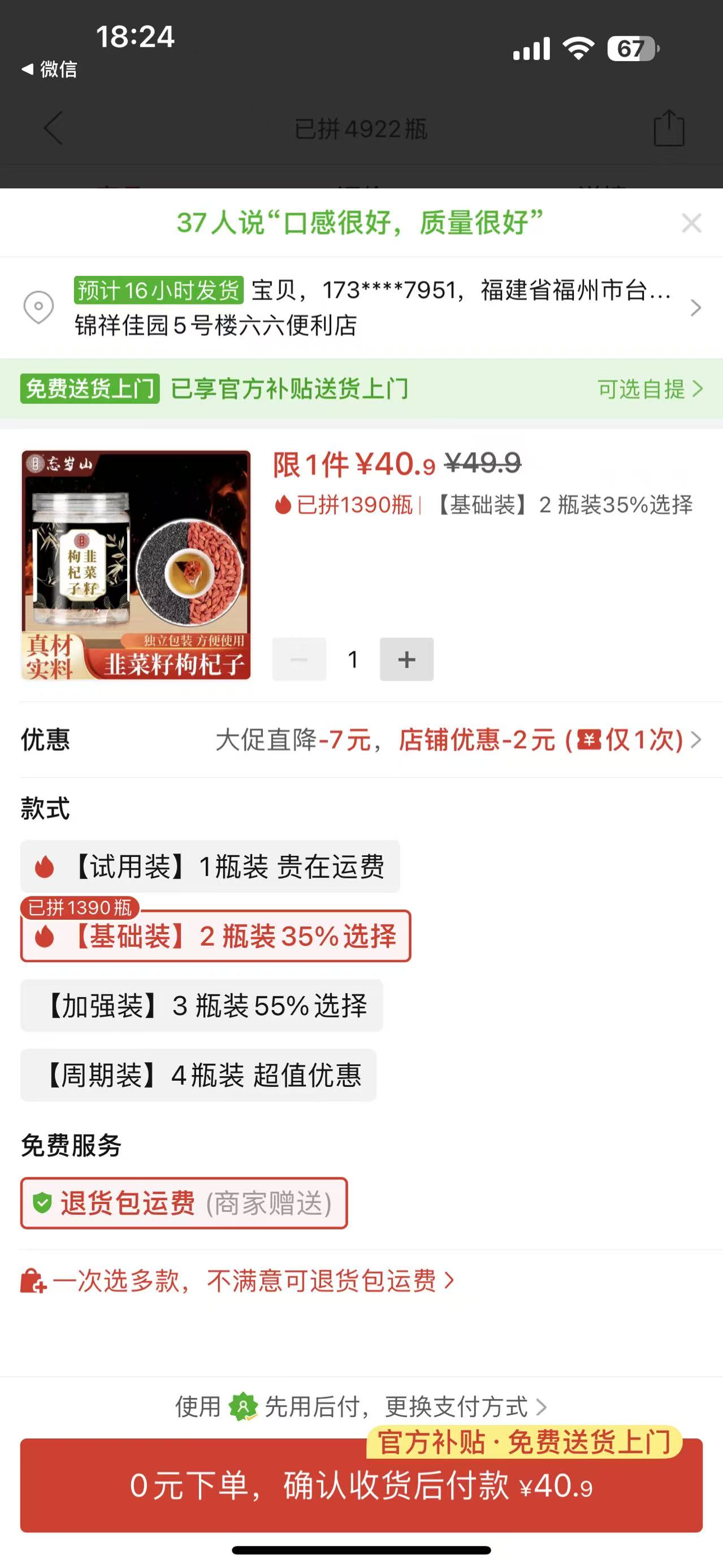Select 【试用装】1瓶装 option

[210, 867]
